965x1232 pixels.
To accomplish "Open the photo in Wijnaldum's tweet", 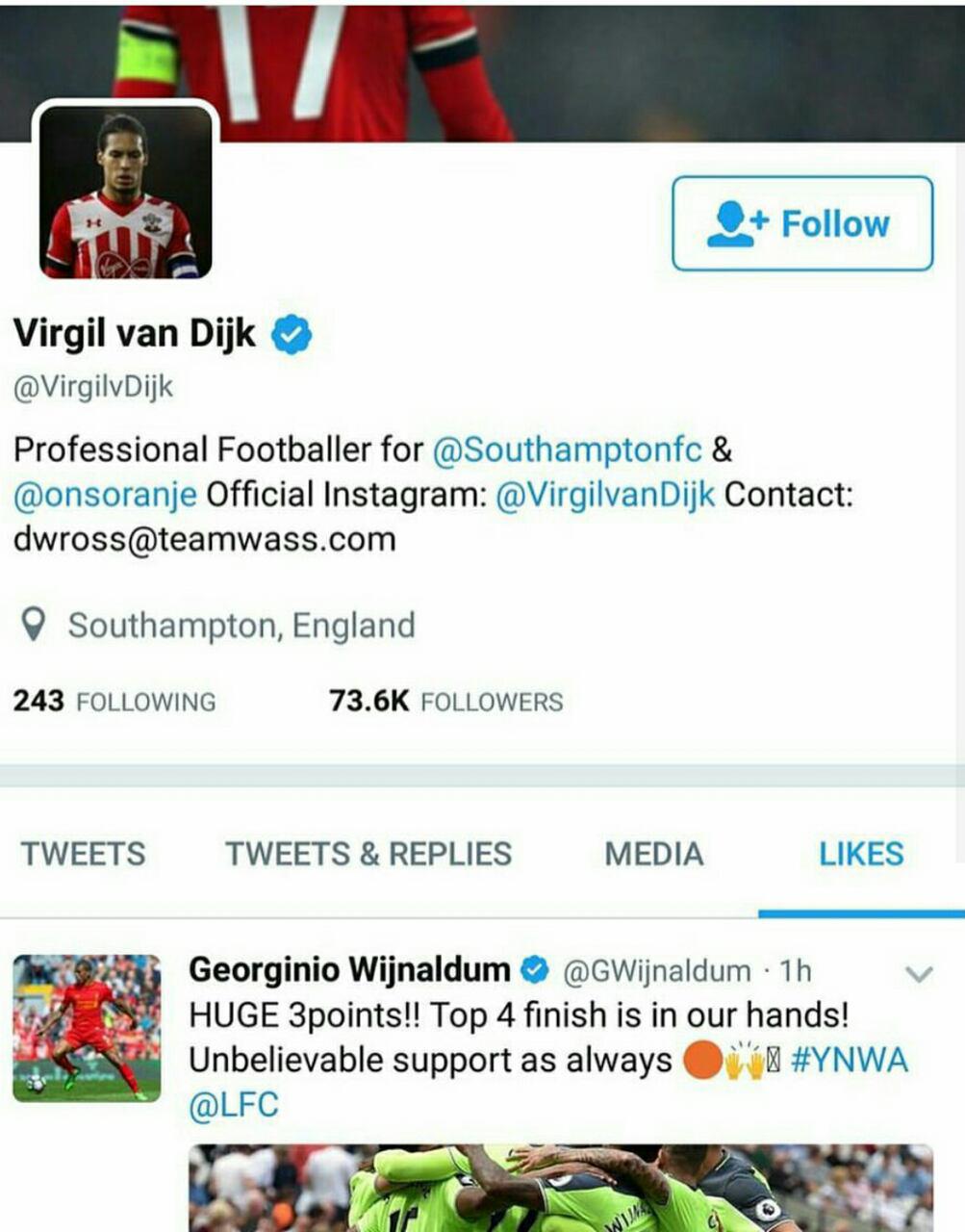I will (560, 1188).
